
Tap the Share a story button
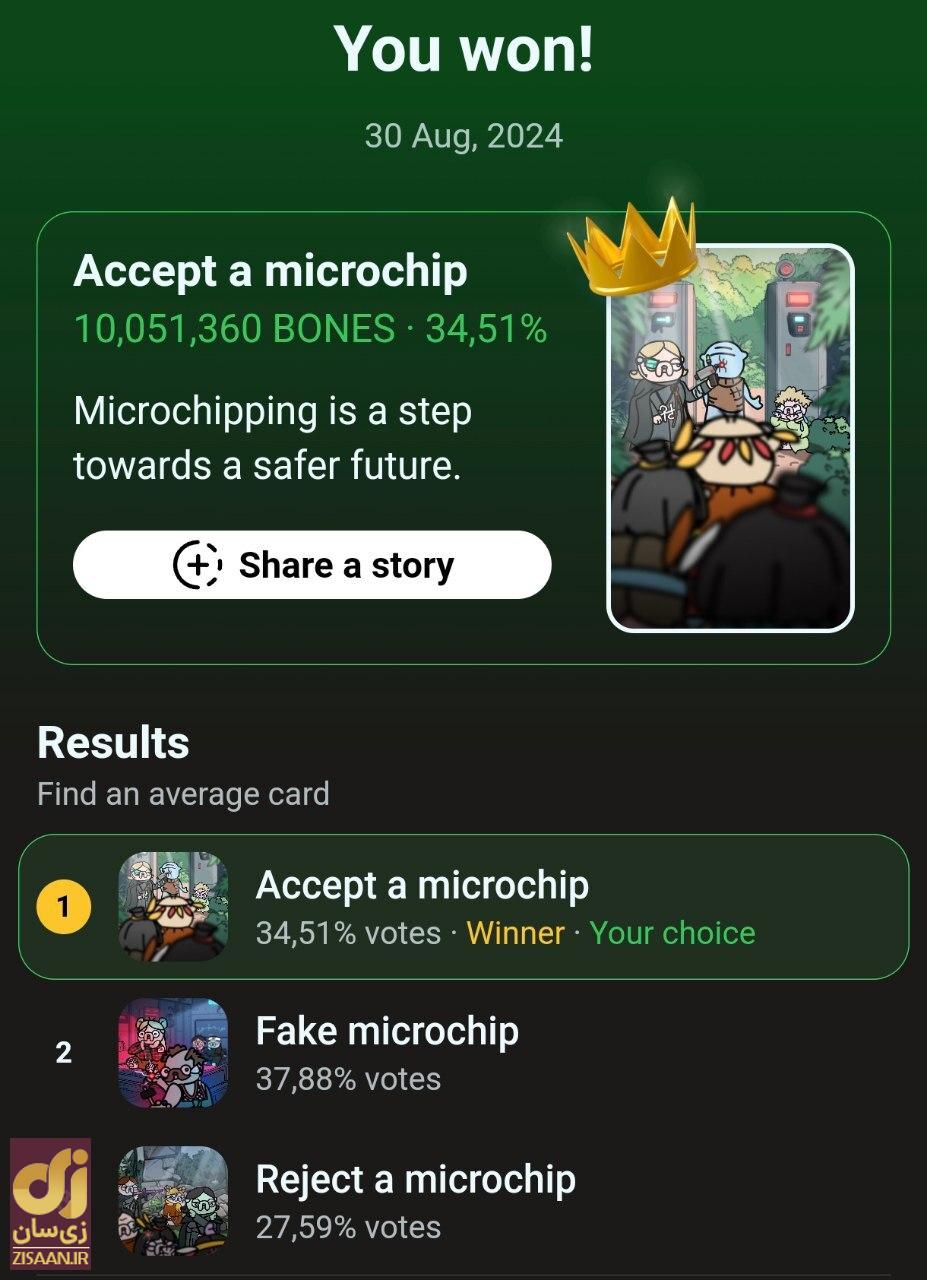pos(312,565)
